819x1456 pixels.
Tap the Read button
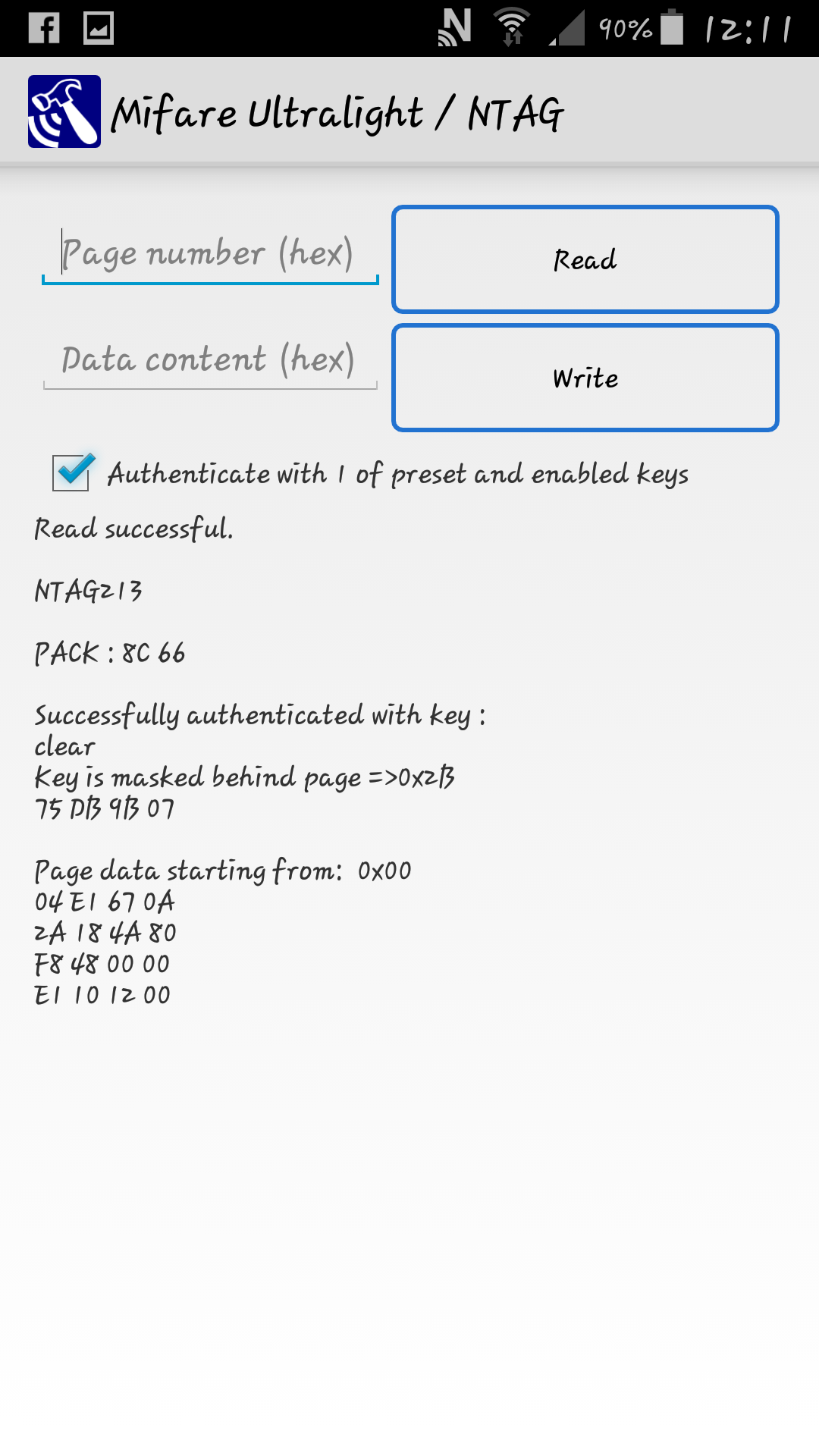point(585,259)
